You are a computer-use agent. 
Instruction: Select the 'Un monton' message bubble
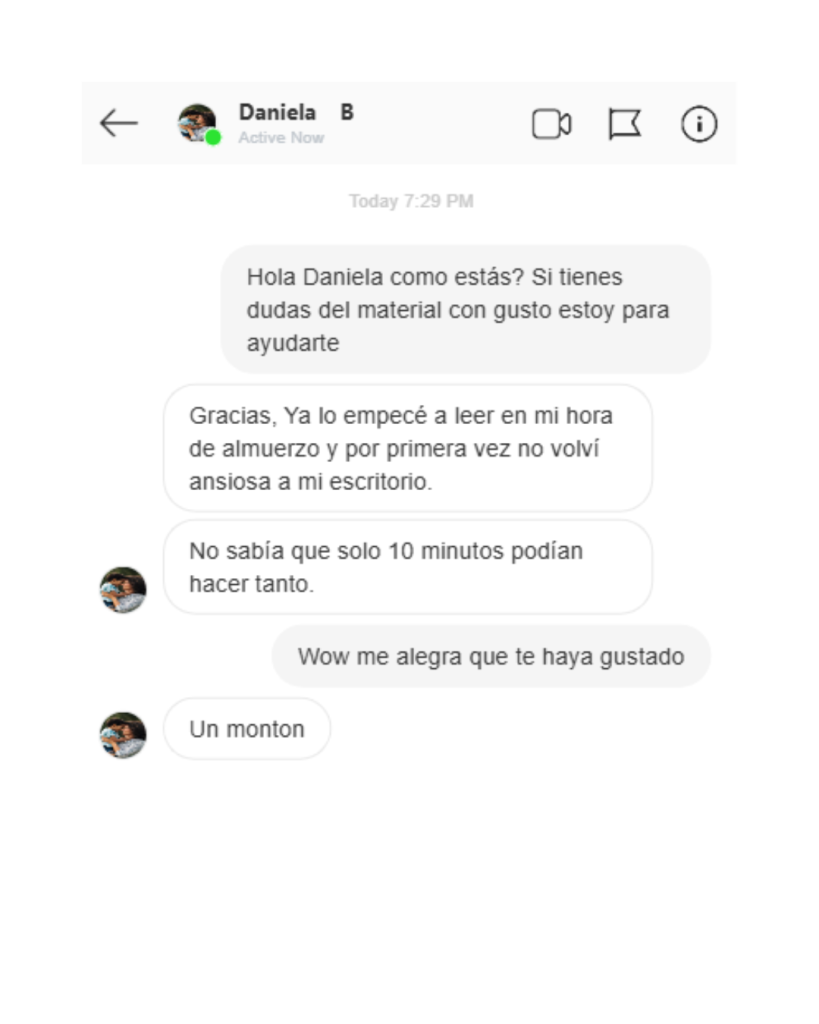[x=246, y=729]
